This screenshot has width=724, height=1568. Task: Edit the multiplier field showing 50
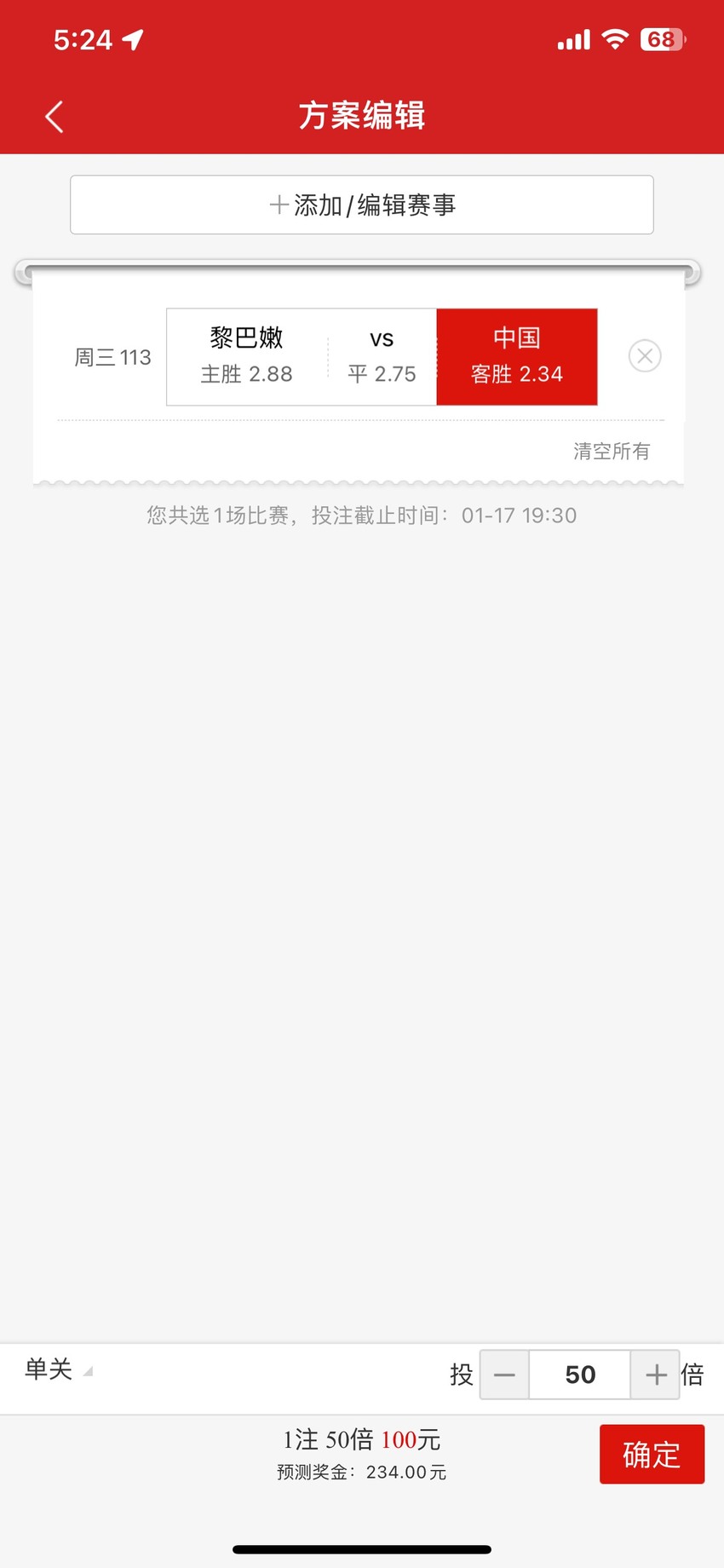click(x=580, y=1375)
